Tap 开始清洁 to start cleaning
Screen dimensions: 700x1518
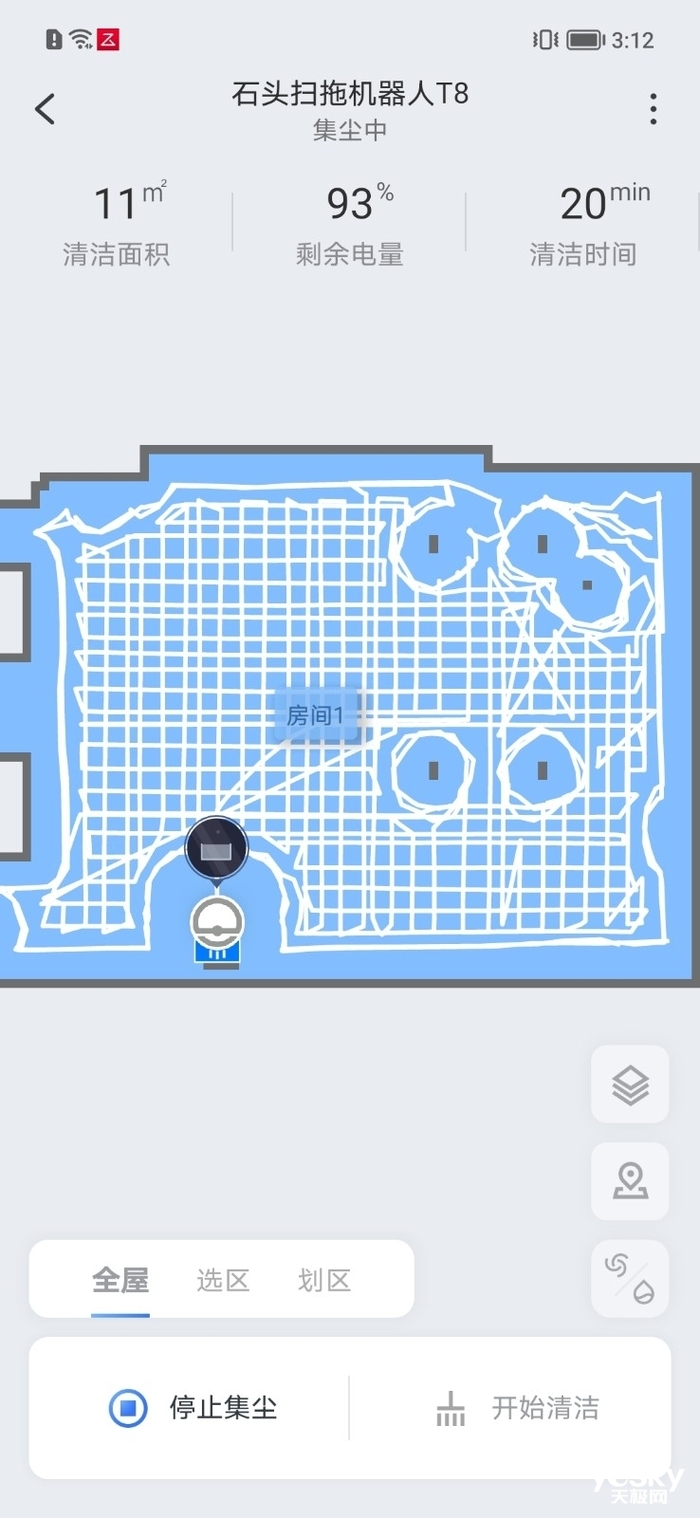tap(517, 1408)
